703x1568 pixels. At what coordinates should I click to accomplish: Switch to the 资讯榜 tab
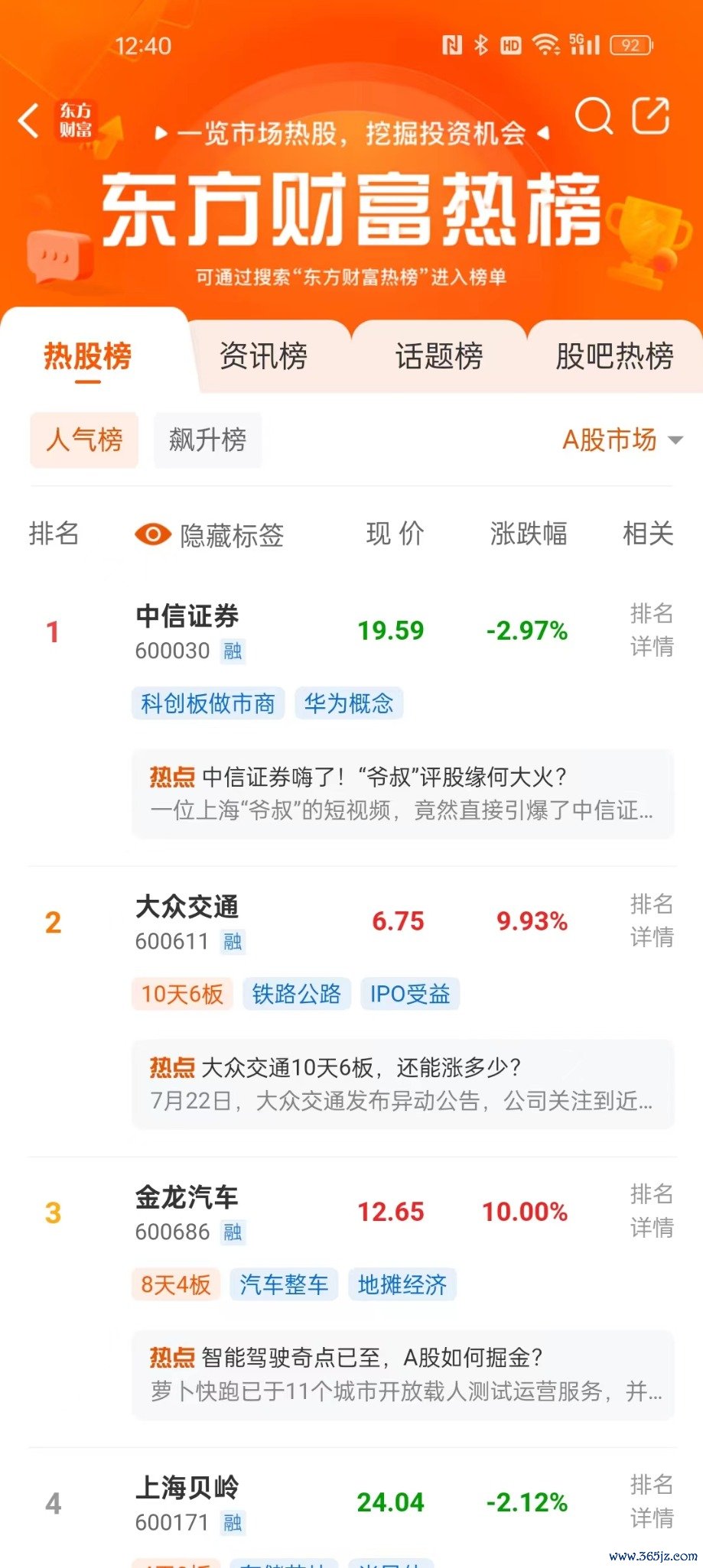pyautogui.click(x=263, y=356)
